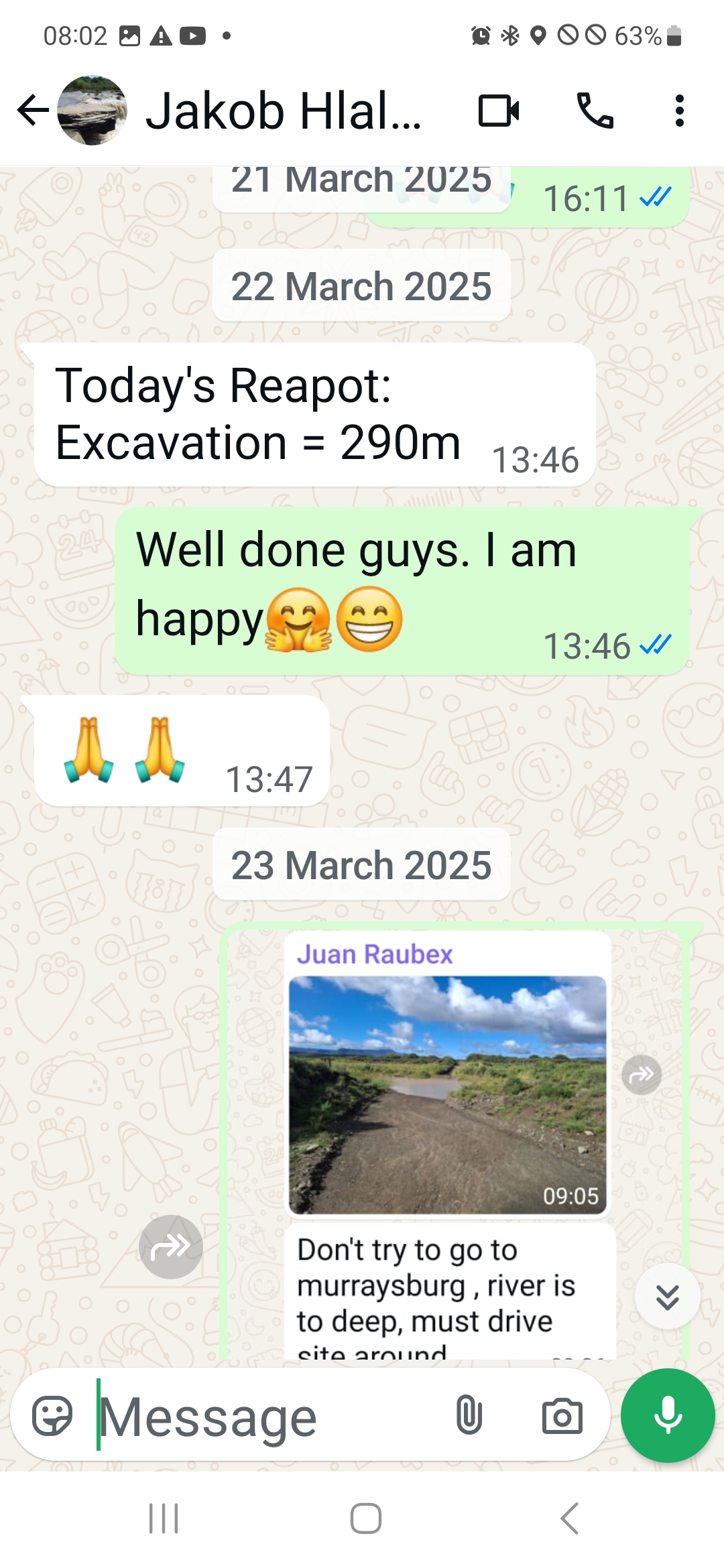The image size is (724, 1568).
Task: Open Jakob Hlal's contact info
Action: coord(283,111)
